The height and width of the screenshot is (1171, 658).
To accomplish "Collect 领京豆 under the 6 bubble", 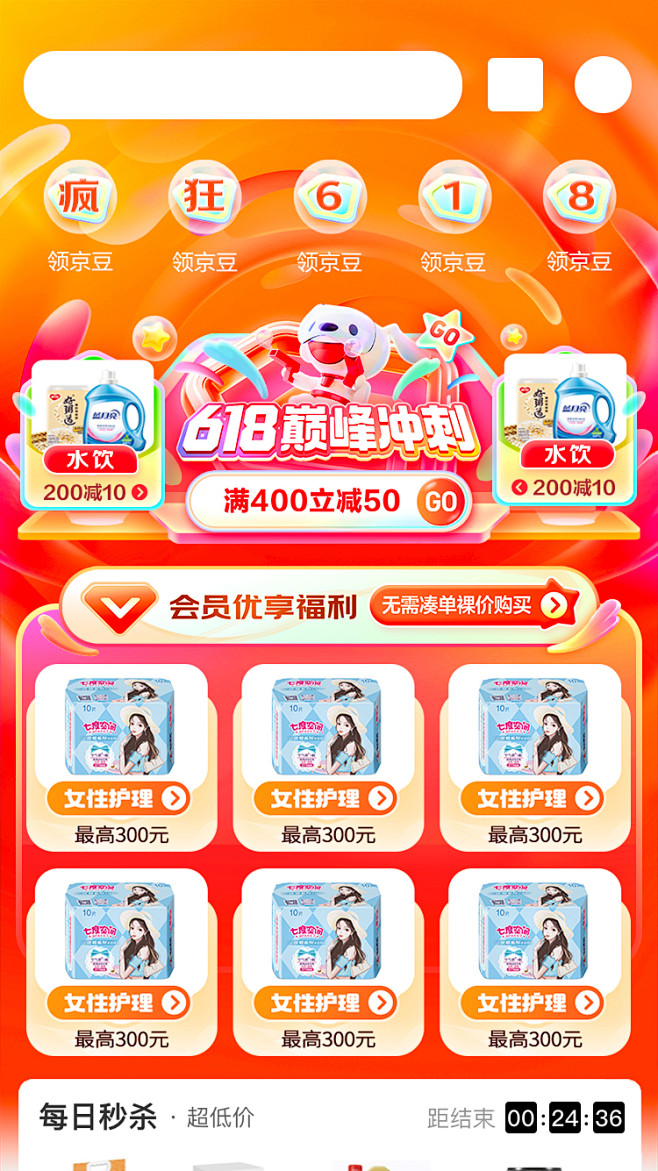I will (x=329, y=262).
